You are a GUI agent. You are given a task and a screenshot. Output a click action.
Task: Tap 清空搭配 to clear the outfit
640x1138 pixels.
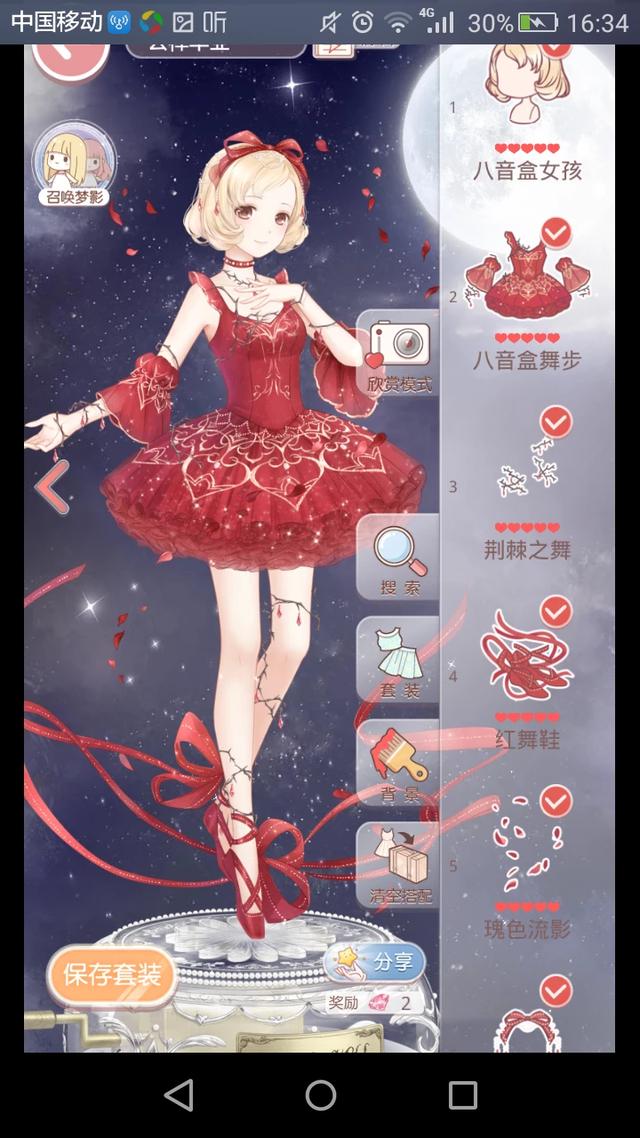point(399,865)
